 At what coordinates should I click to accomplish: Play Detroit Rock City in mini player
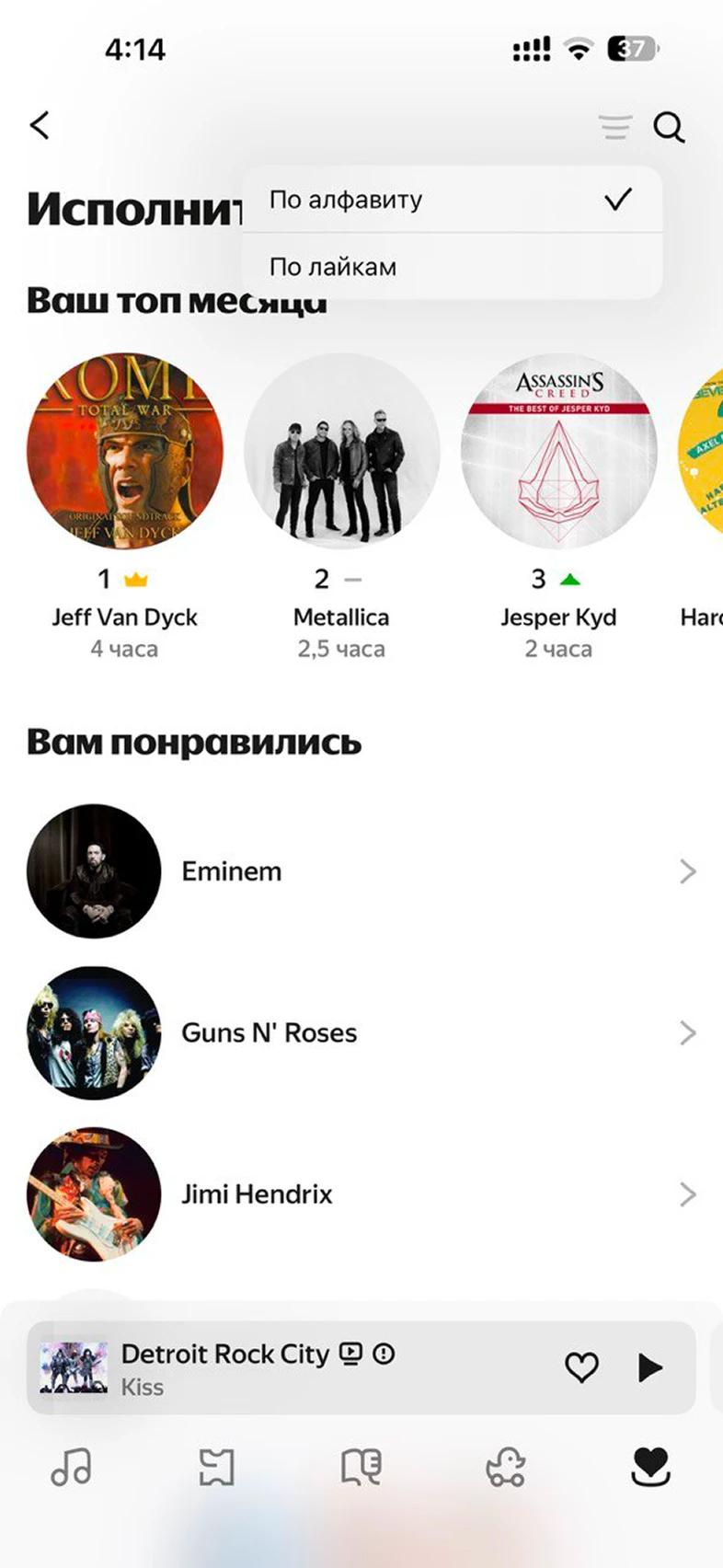(650, 1367)
